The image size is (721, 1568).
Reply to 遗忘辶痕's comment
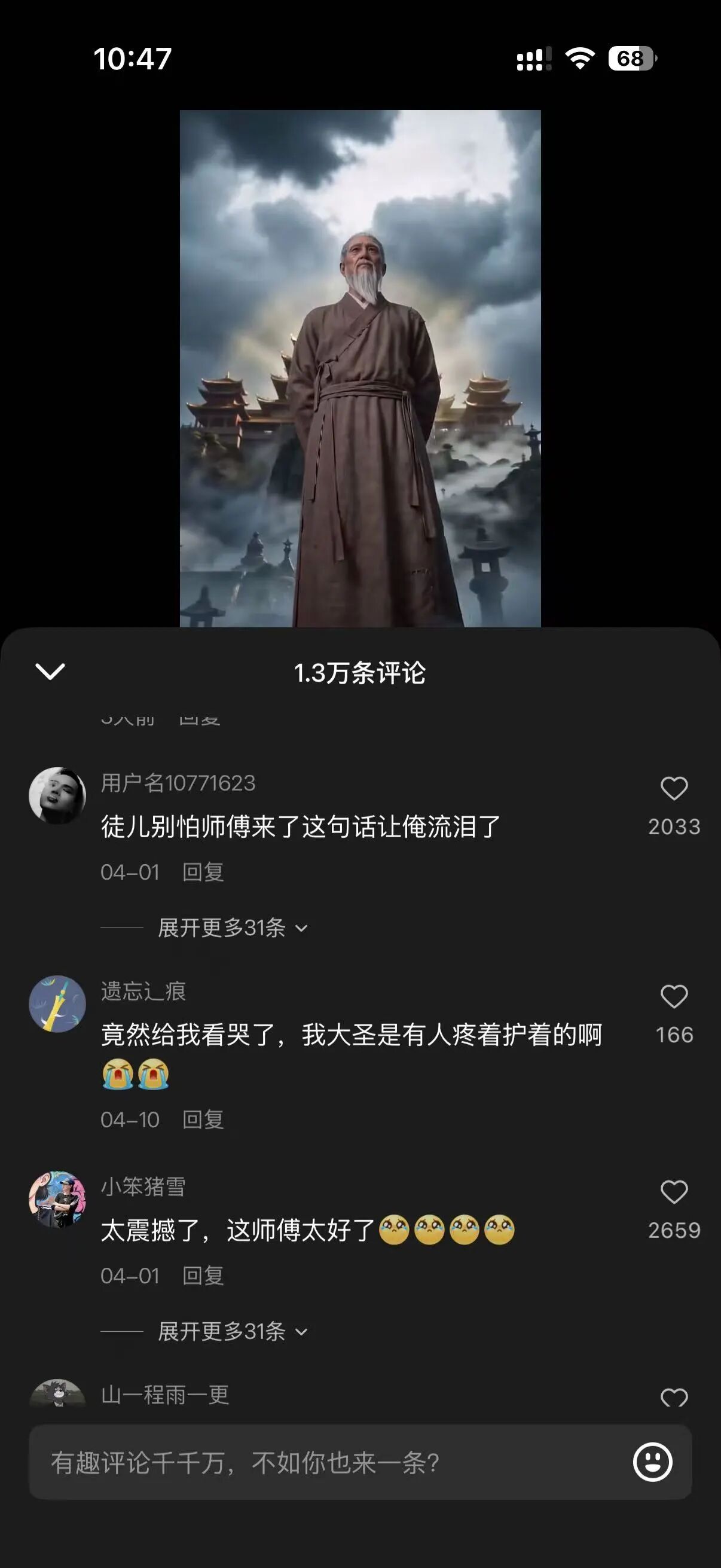pyautogui.click(x=203, y=1119)
